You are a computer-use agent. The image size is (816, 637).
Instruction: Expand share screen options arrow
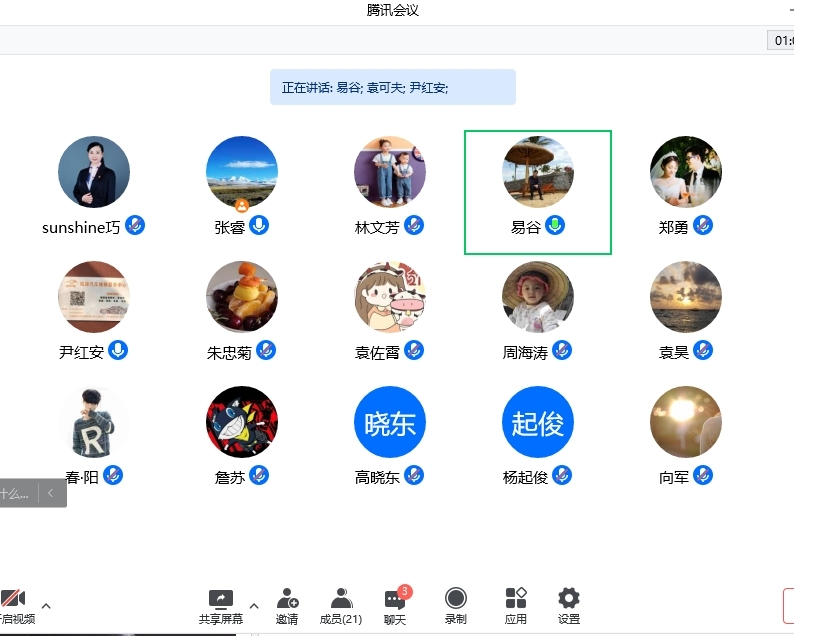click(x=253, y=605)
